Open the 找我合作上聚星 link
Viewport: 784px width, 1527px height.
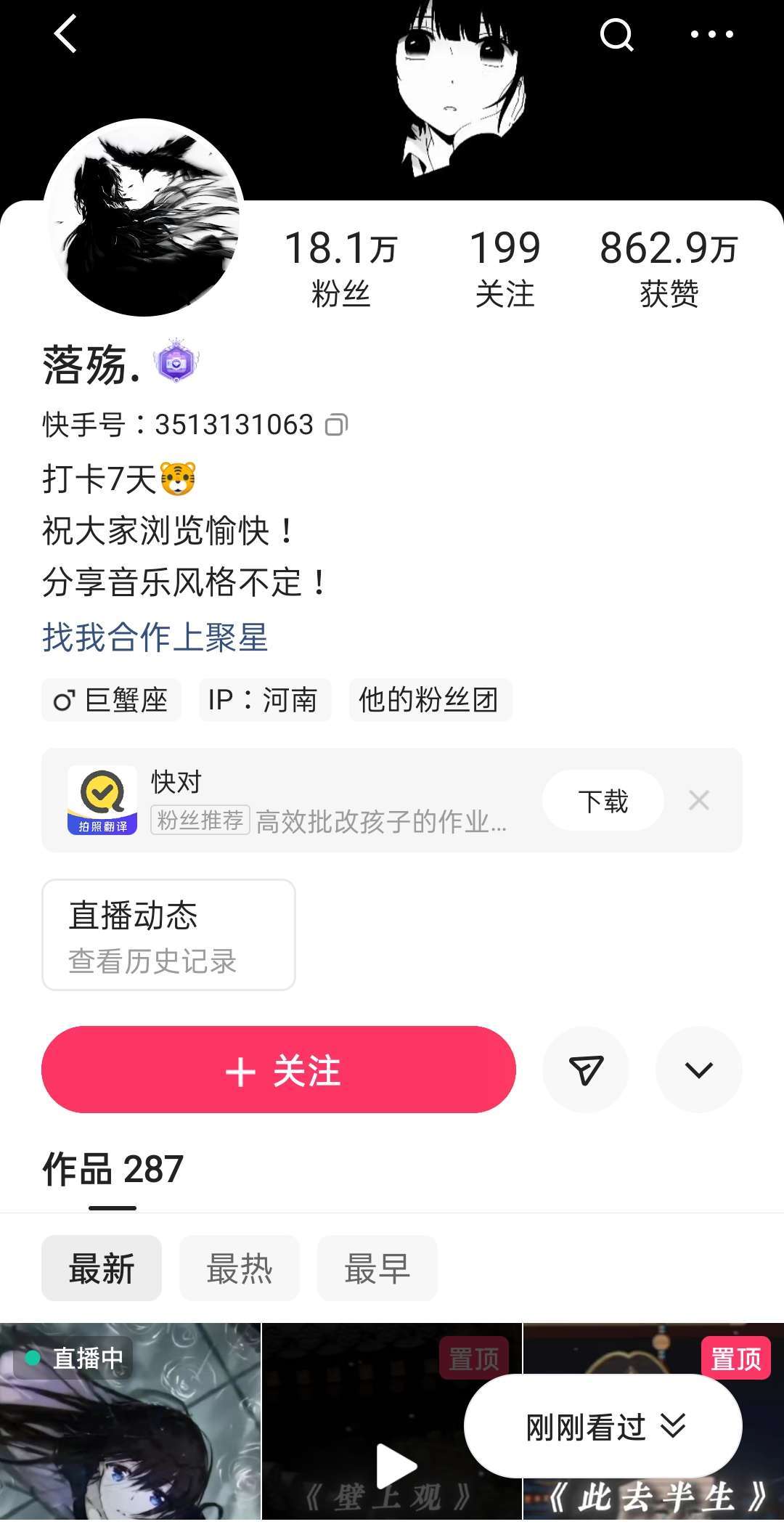(155, 638)
